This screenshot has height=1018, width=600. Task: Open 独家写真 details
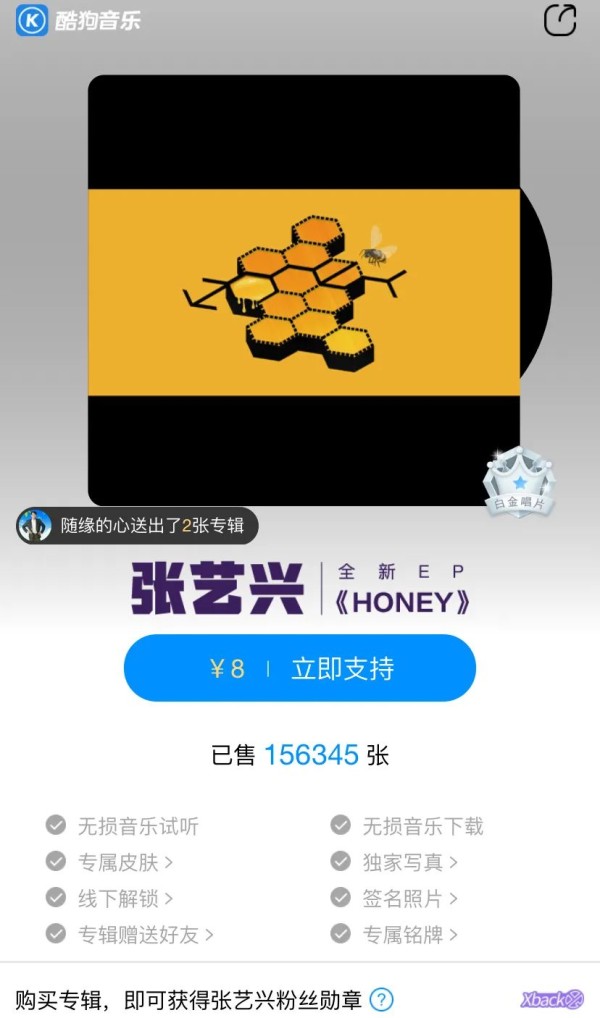(x=410, y=861)
